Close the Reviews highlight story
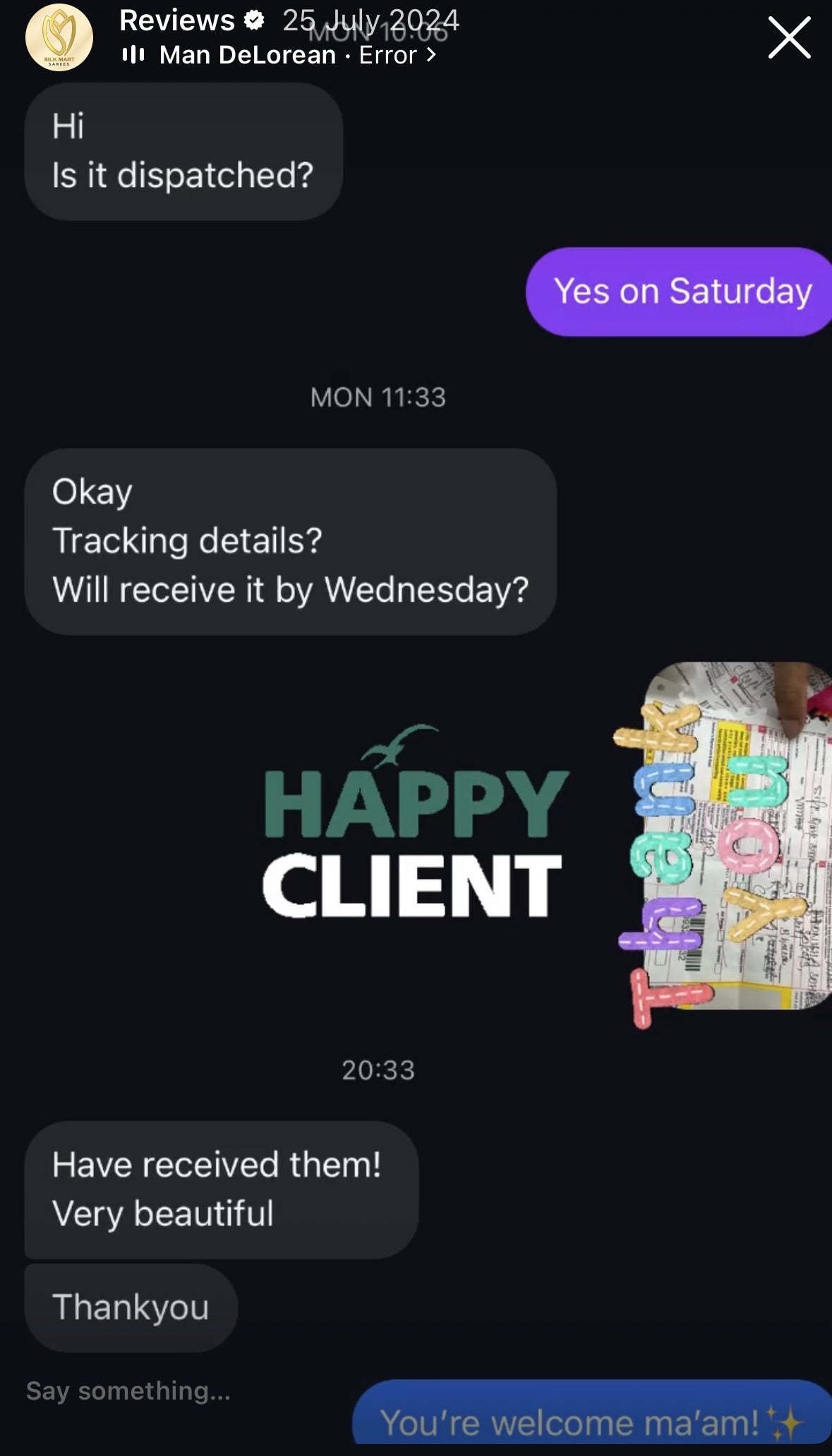Screen dimensions: 832x1456 789,38
